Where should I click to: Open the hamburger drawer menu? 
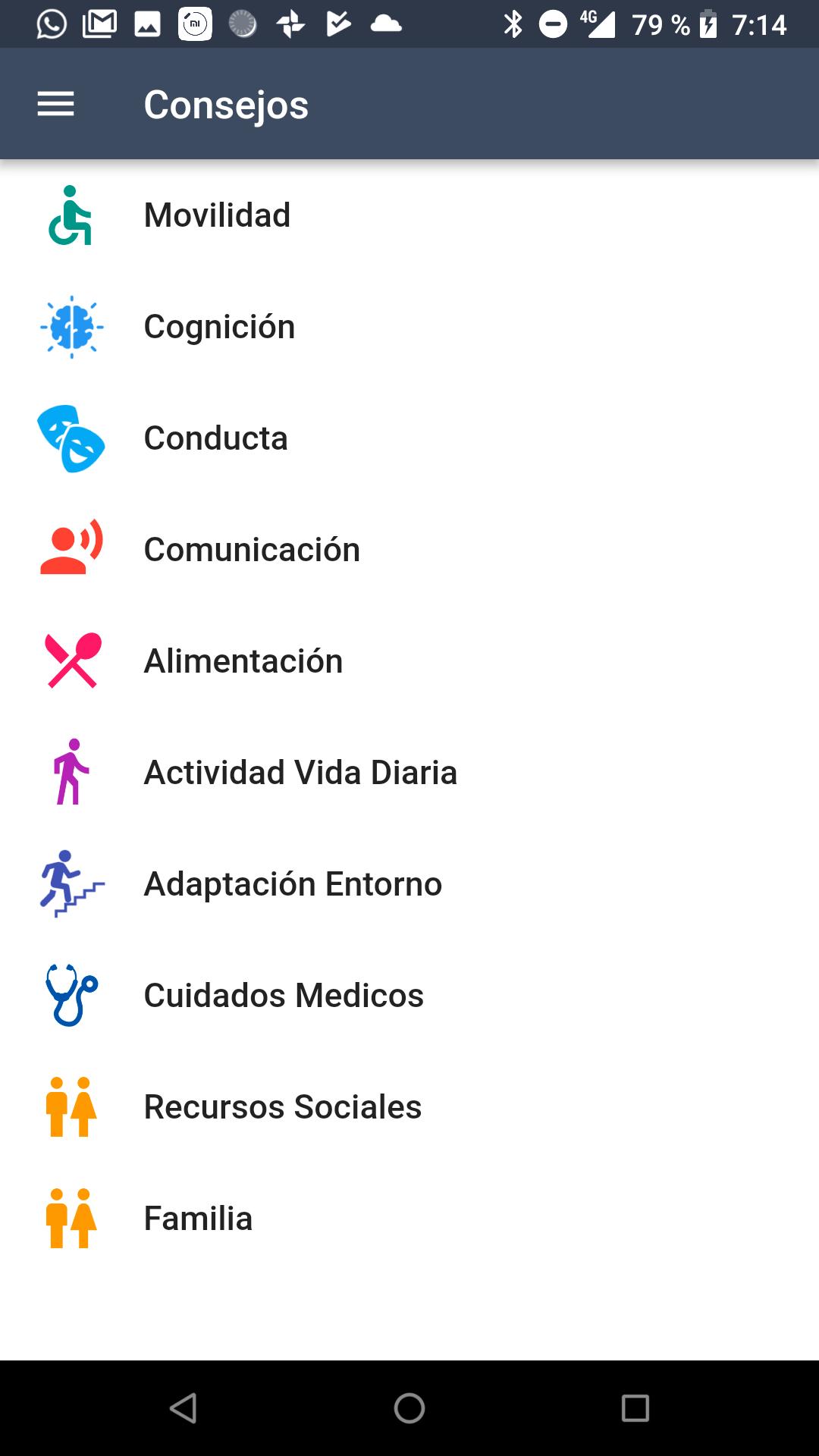[55, 104]
